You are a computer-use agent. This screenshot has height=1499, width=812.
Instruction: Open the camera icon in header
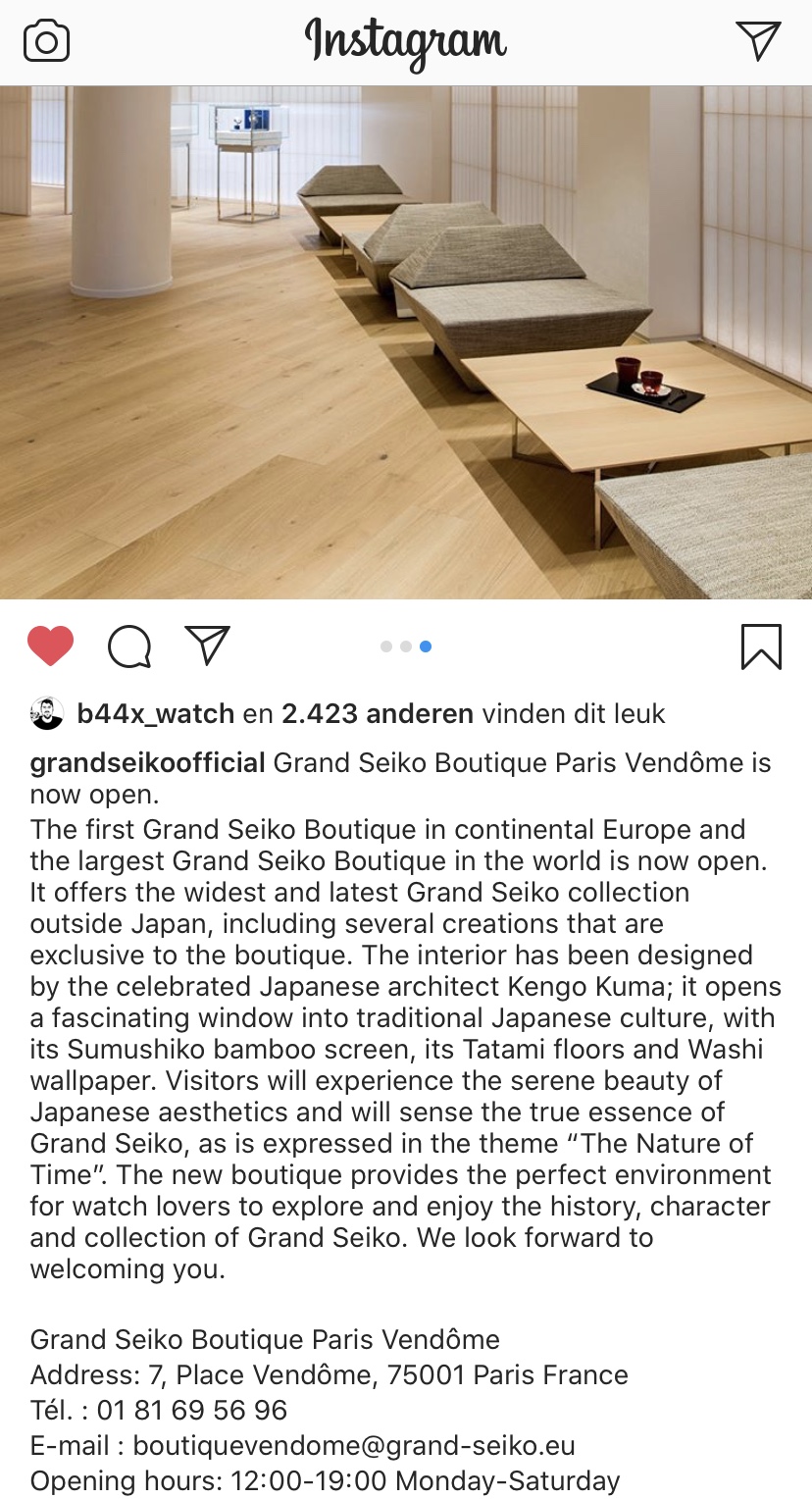pyautogui.click(x=46, y=42)
